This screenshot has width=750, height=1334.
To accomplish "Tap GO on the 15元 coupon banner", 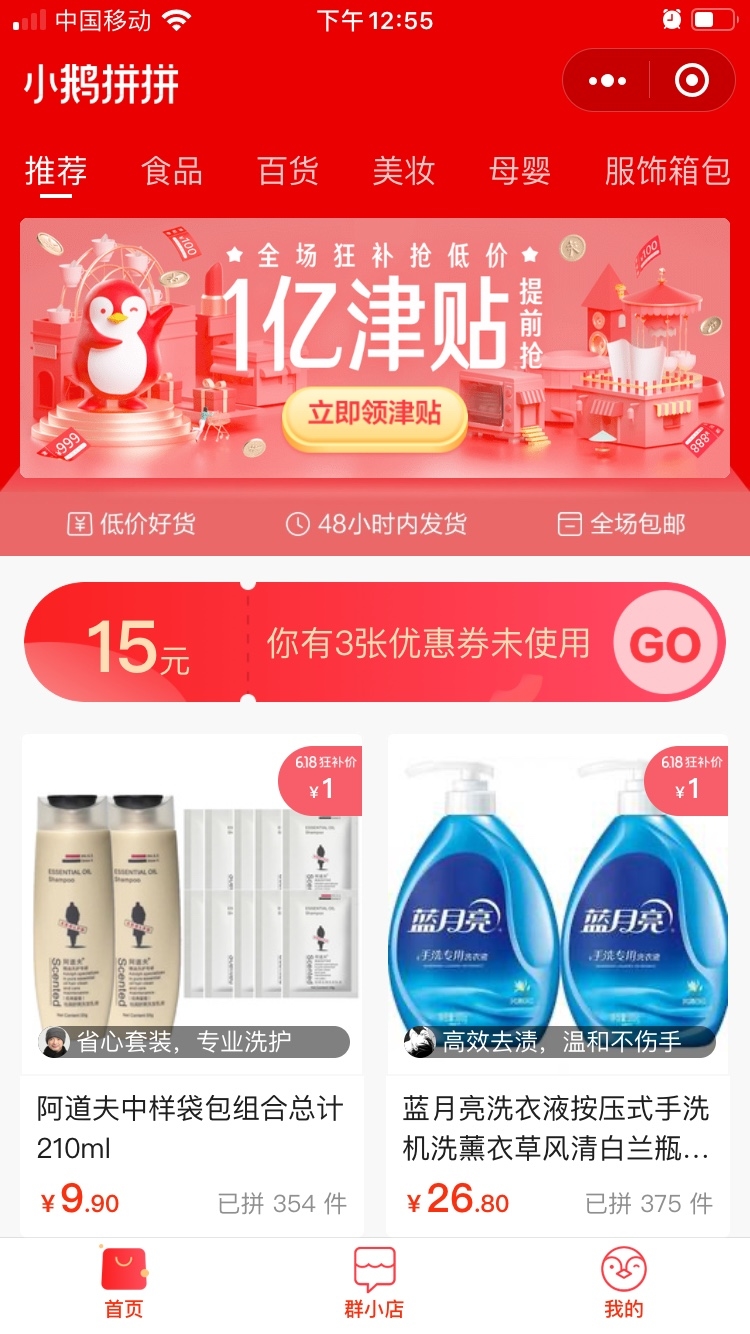I will [666, 644].
